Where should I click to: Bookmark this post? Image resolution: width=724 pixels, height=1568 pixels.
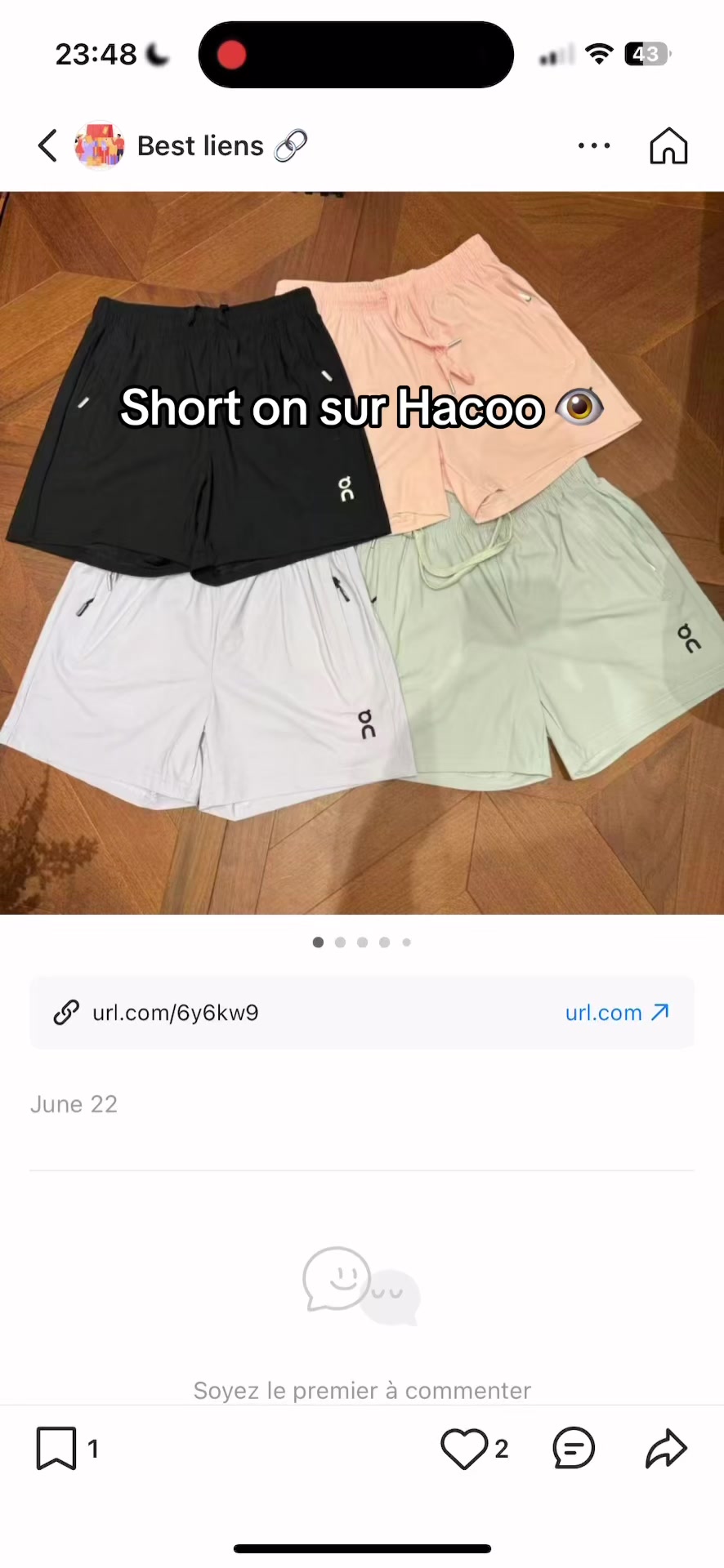coord(56,1449)
